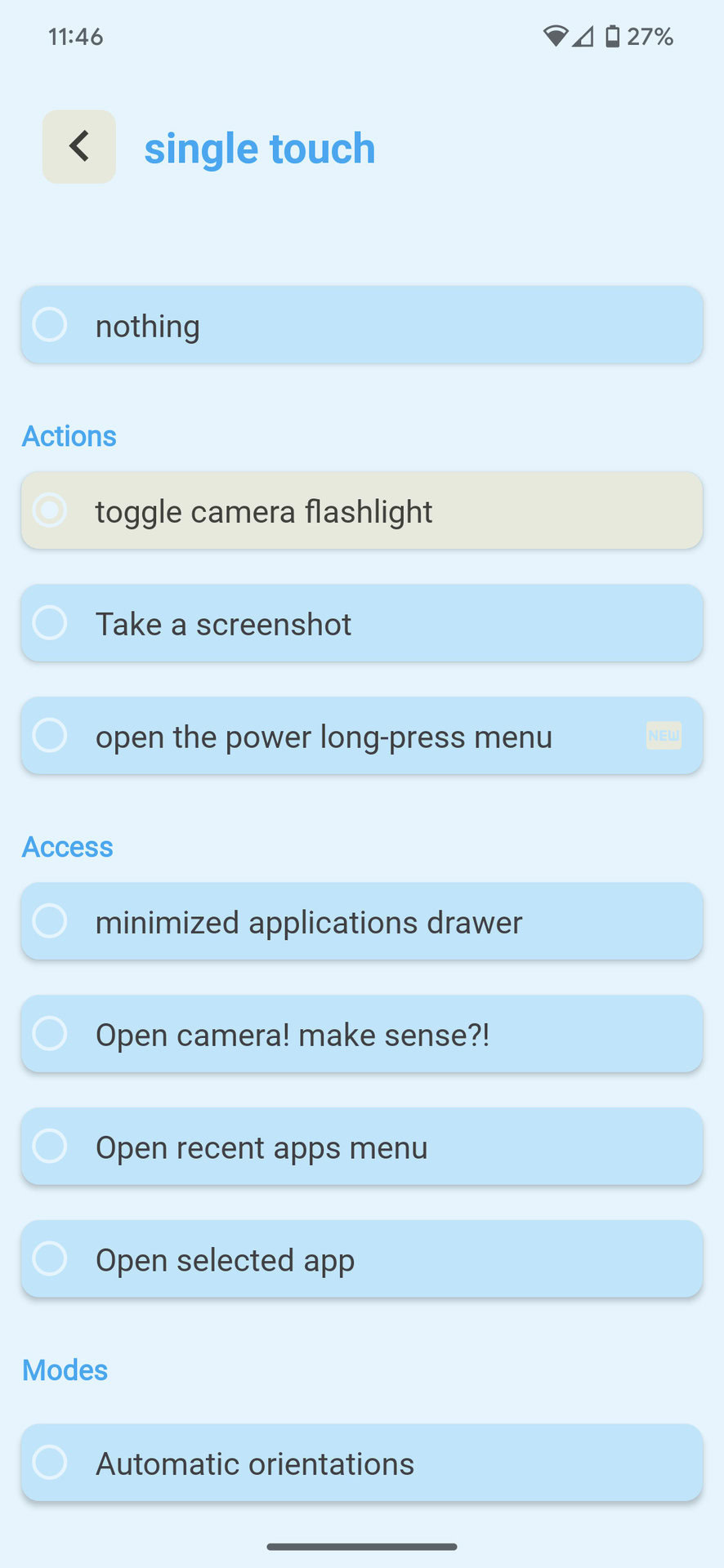The image size is (724, 1568).
Task: Choose toggle camera flashlight
Action: coord(361,511)
